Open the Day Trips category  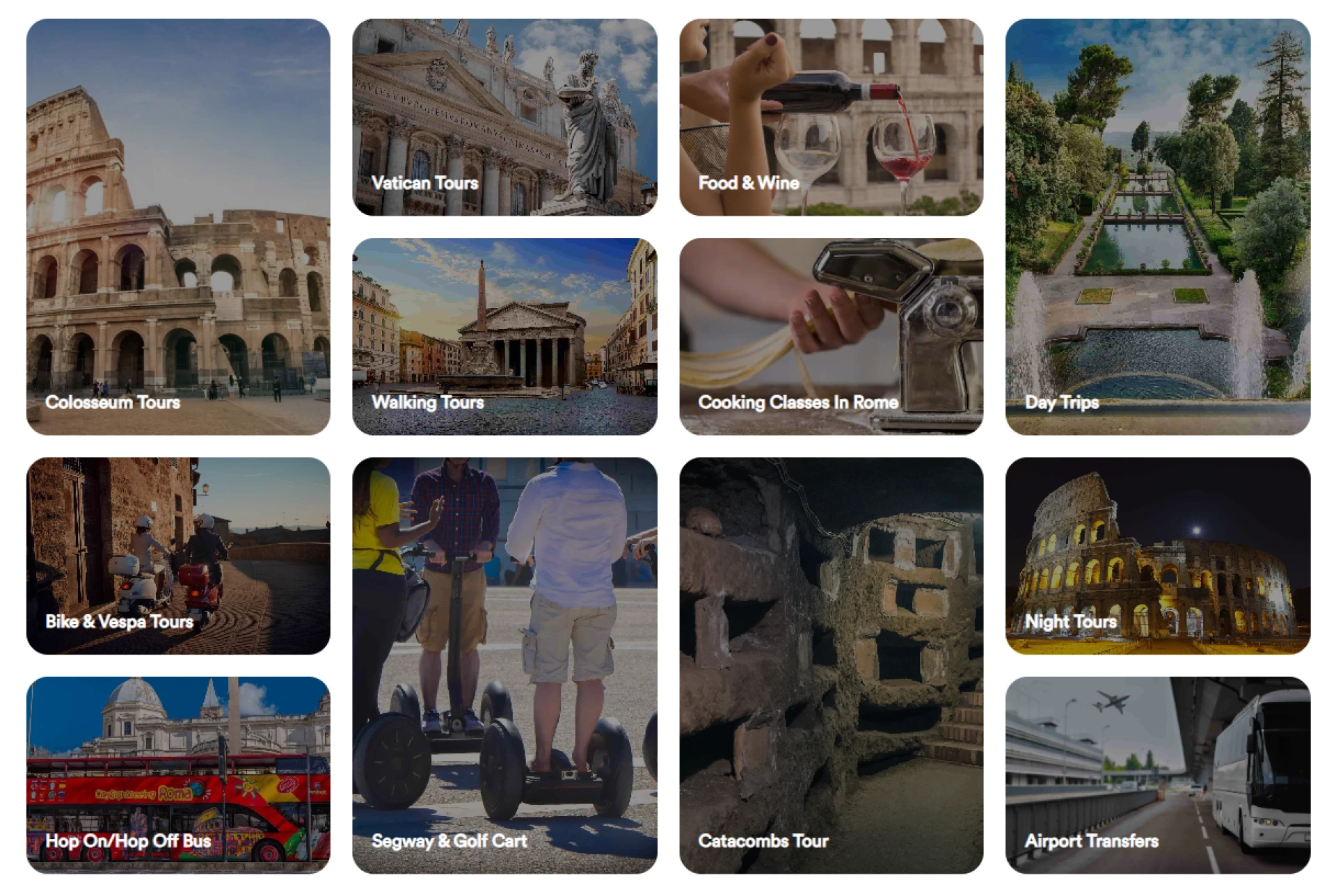click(1157, 227)
